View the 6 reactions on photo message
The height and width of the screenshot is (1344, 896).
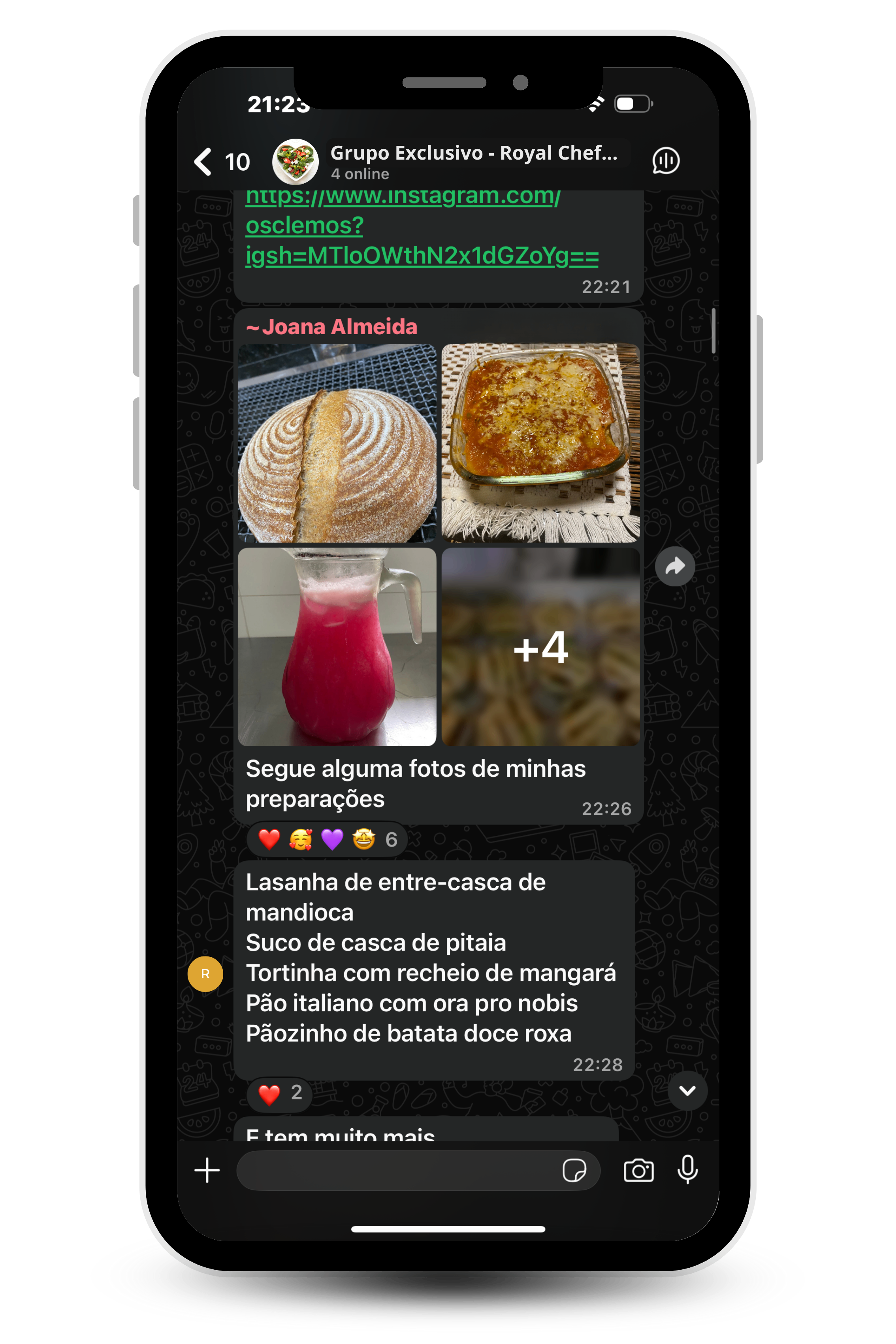pos(327,840)
